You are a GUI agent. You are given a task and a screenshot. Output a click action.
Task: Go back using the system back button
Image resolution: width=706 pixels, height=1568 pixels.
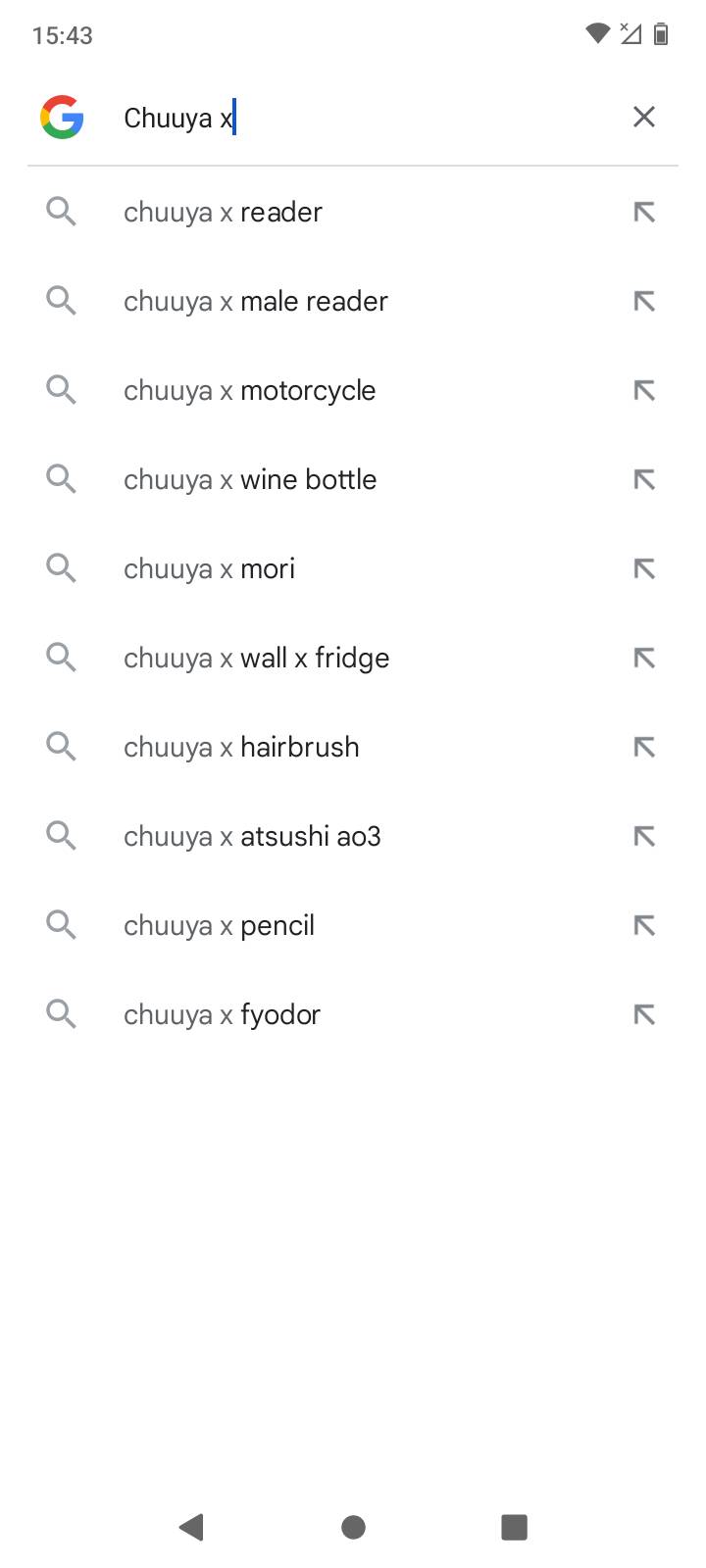pyautogui.click(x=192, y=1526)
